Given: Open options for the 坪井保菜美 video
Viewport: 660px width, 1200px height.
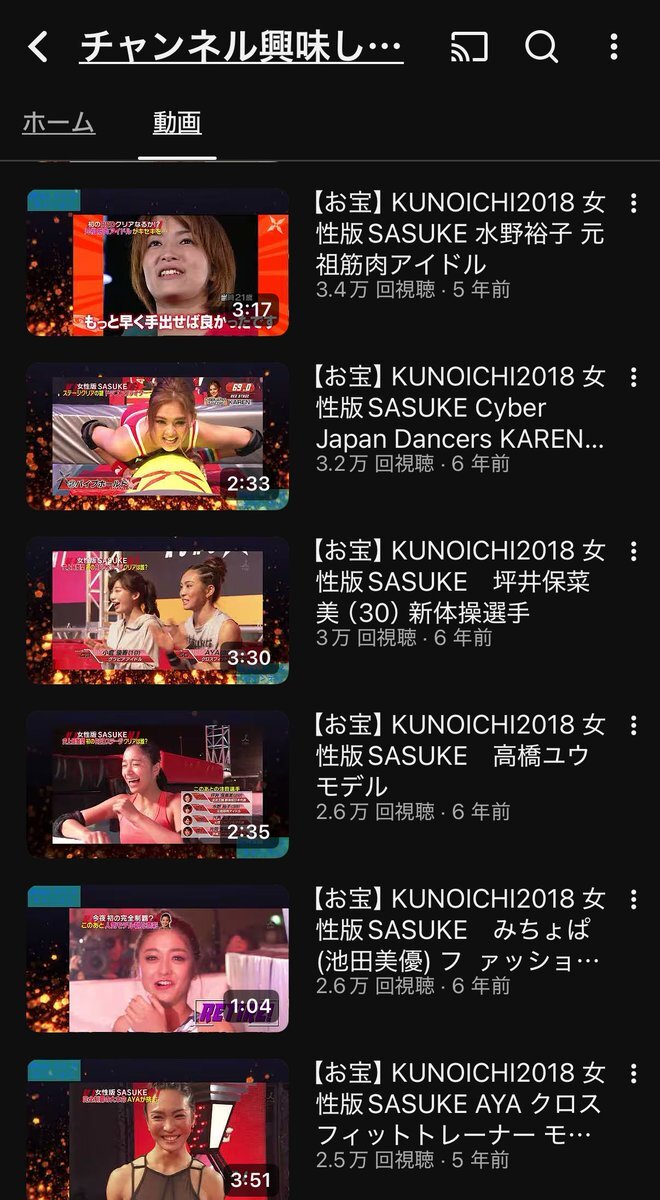Looking at the screenshot, I should pyautogui.click(x=633, y=551).
